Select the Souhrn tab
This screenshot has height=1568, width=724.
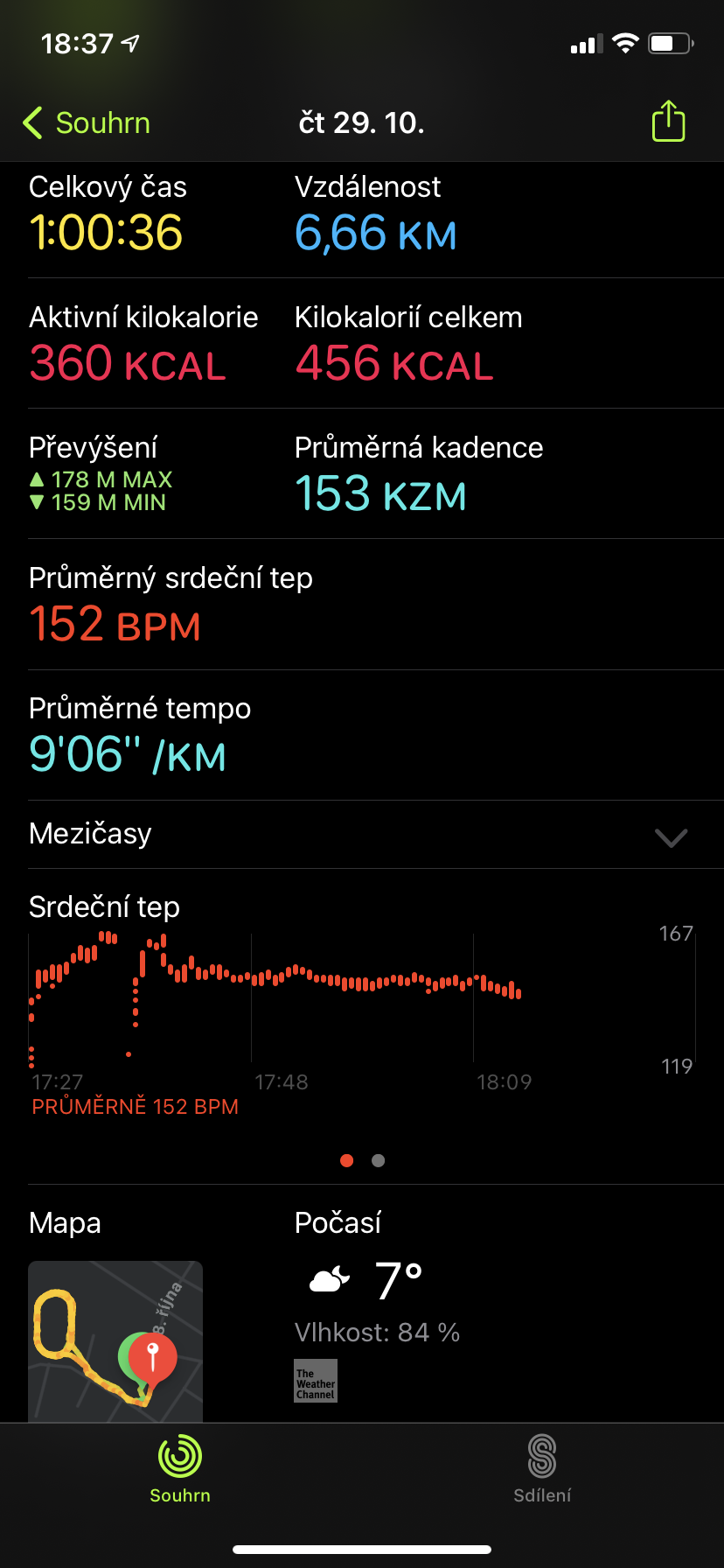click(180, 1469)
